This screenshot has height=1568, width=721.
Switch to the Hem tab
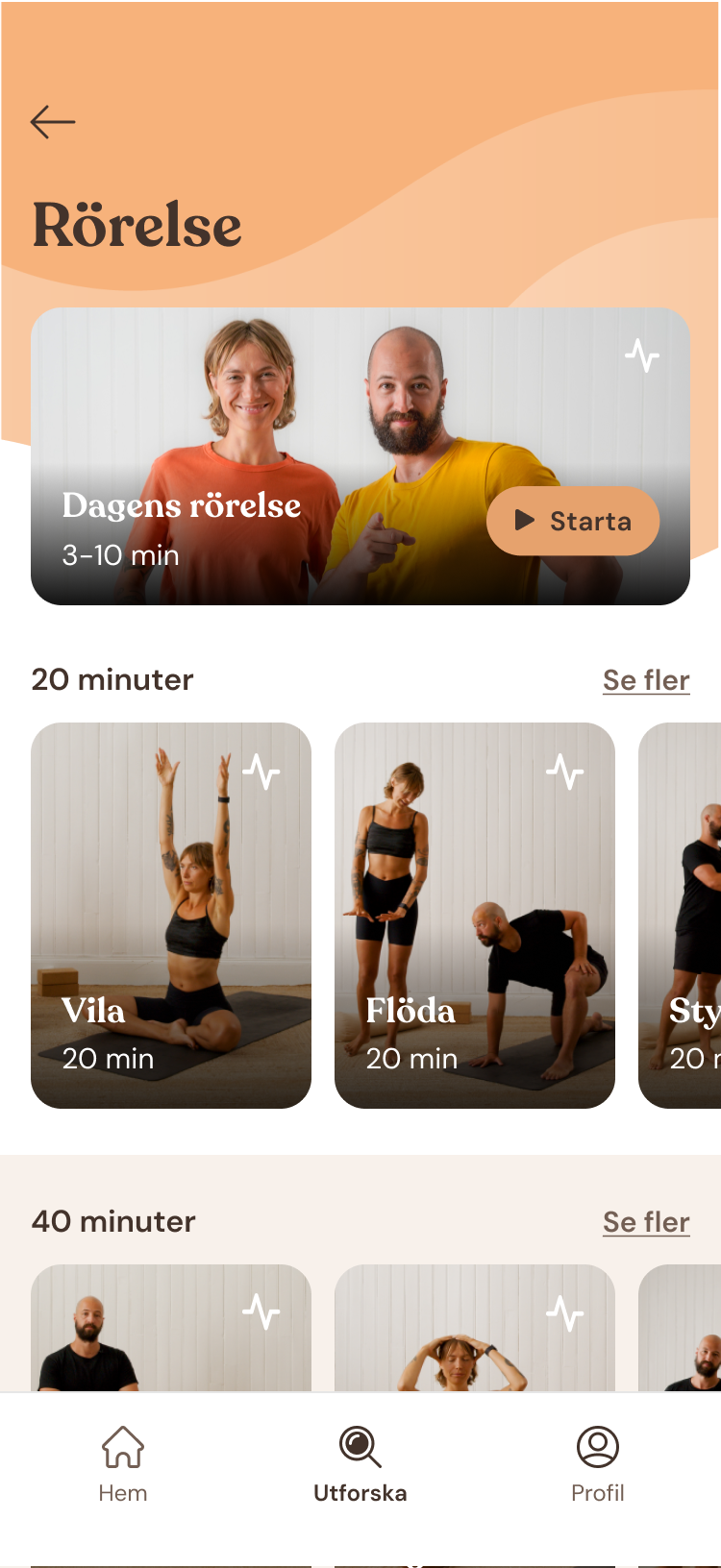(123, 1464)
